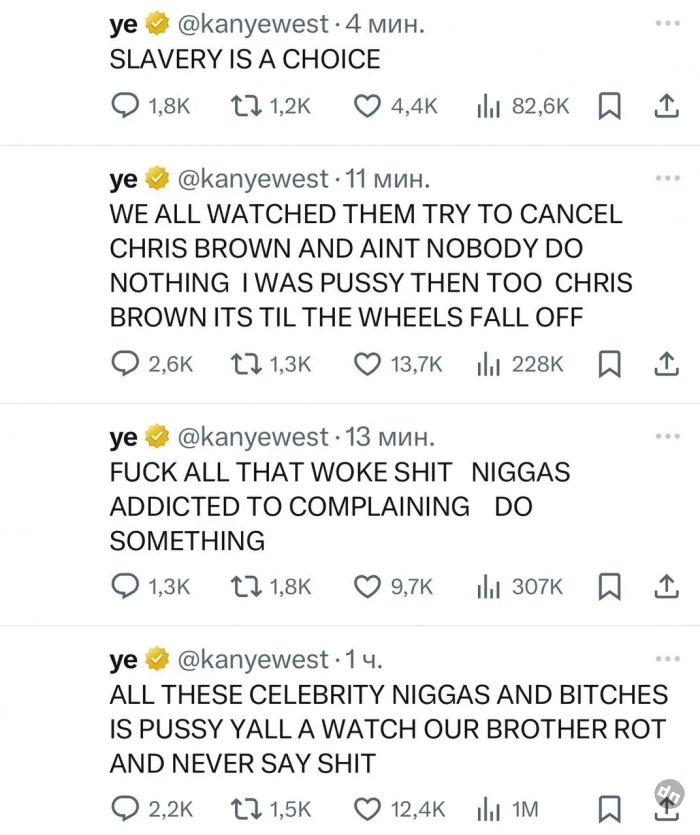Image resolution: width=700 pixels, height=835 pixels.
Task: Open comments on the 13 мин. tweet
Action: 124,587
